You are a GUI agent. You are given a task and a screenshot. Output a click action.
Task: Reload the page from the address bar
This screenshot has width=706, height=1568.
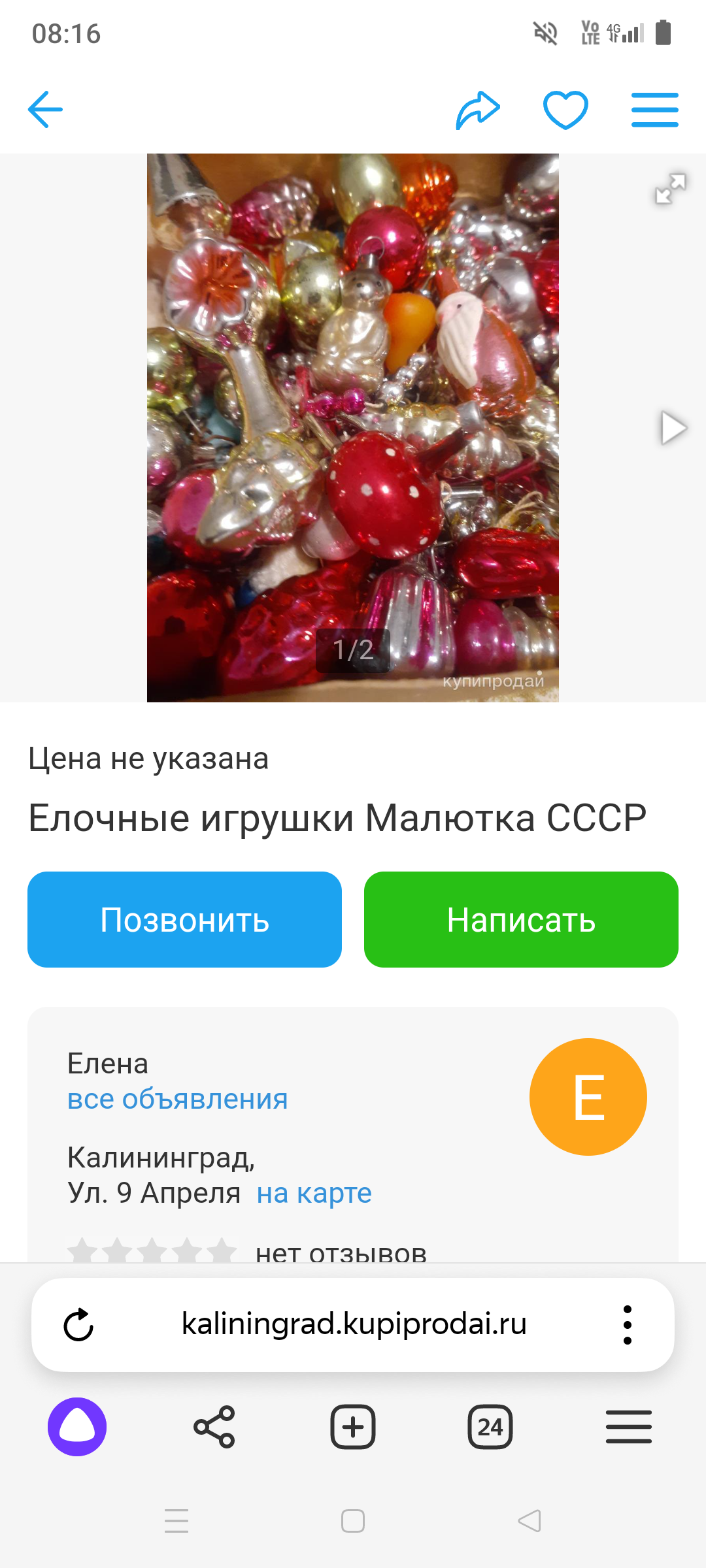tap(78, 1324)
